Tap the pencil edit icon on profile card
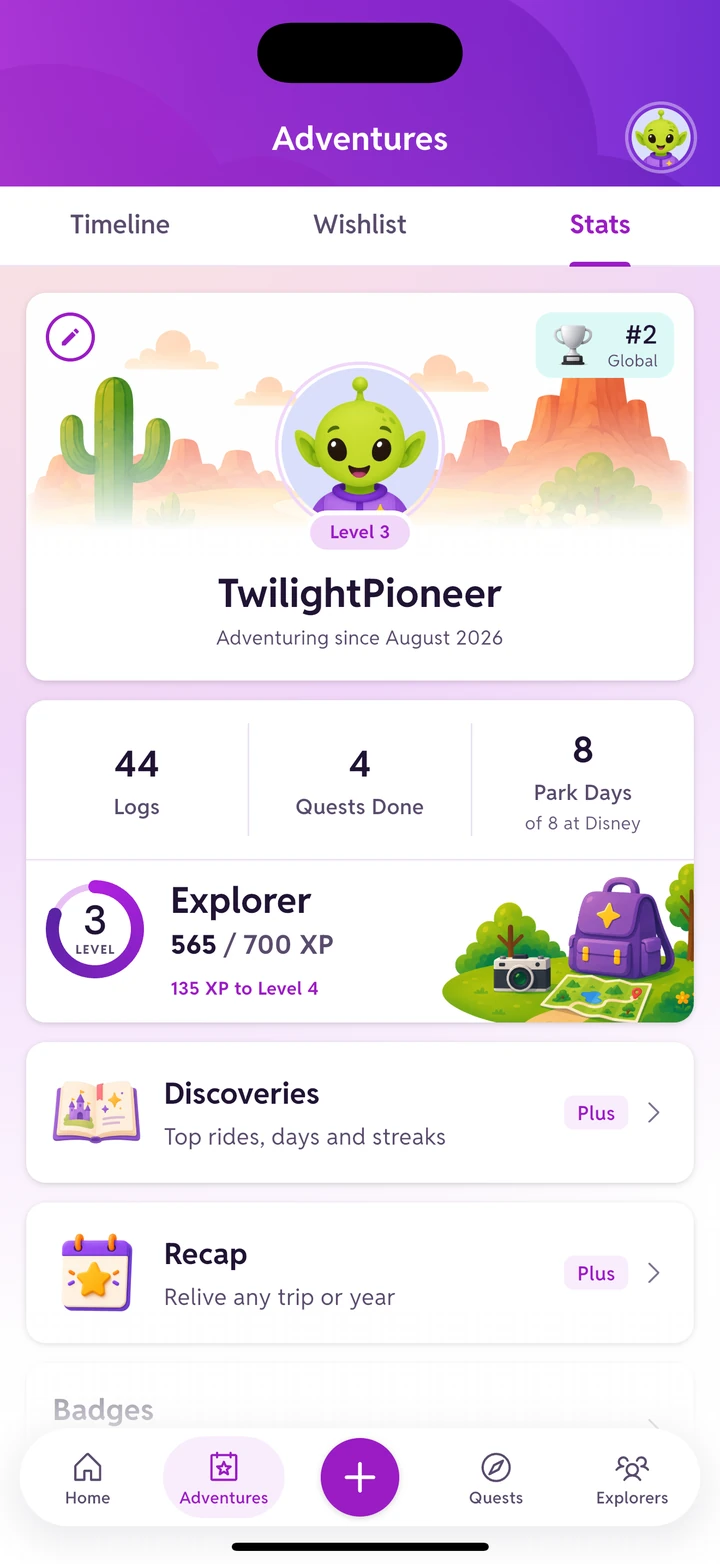 tap(71, 338)
